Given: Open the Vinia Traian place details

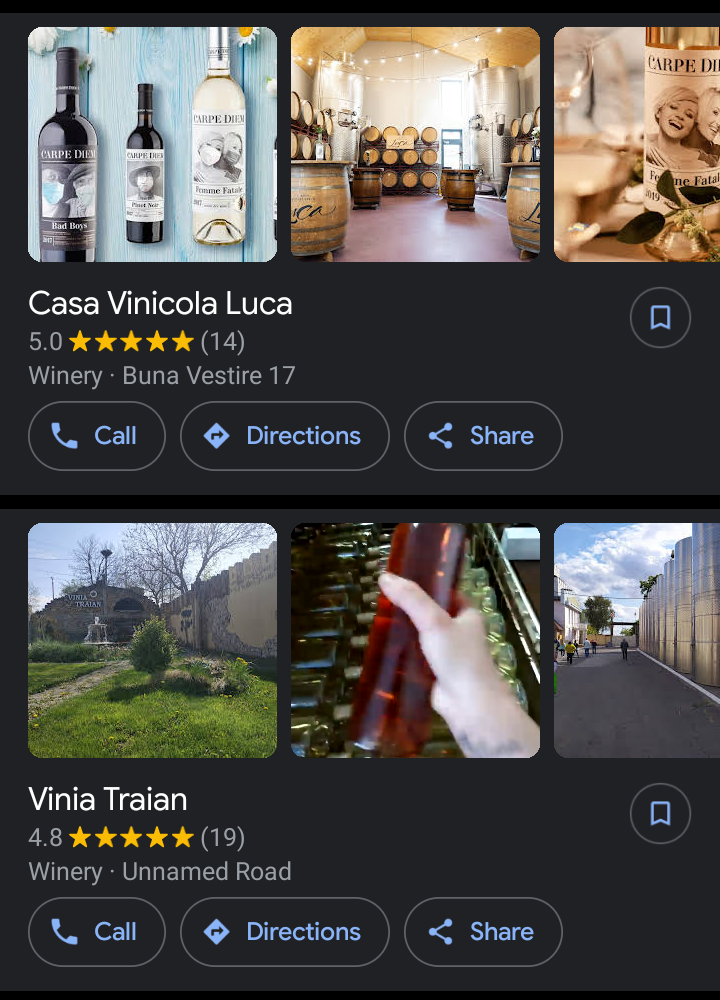Looking at the screenshot, I should pos(108,799).
